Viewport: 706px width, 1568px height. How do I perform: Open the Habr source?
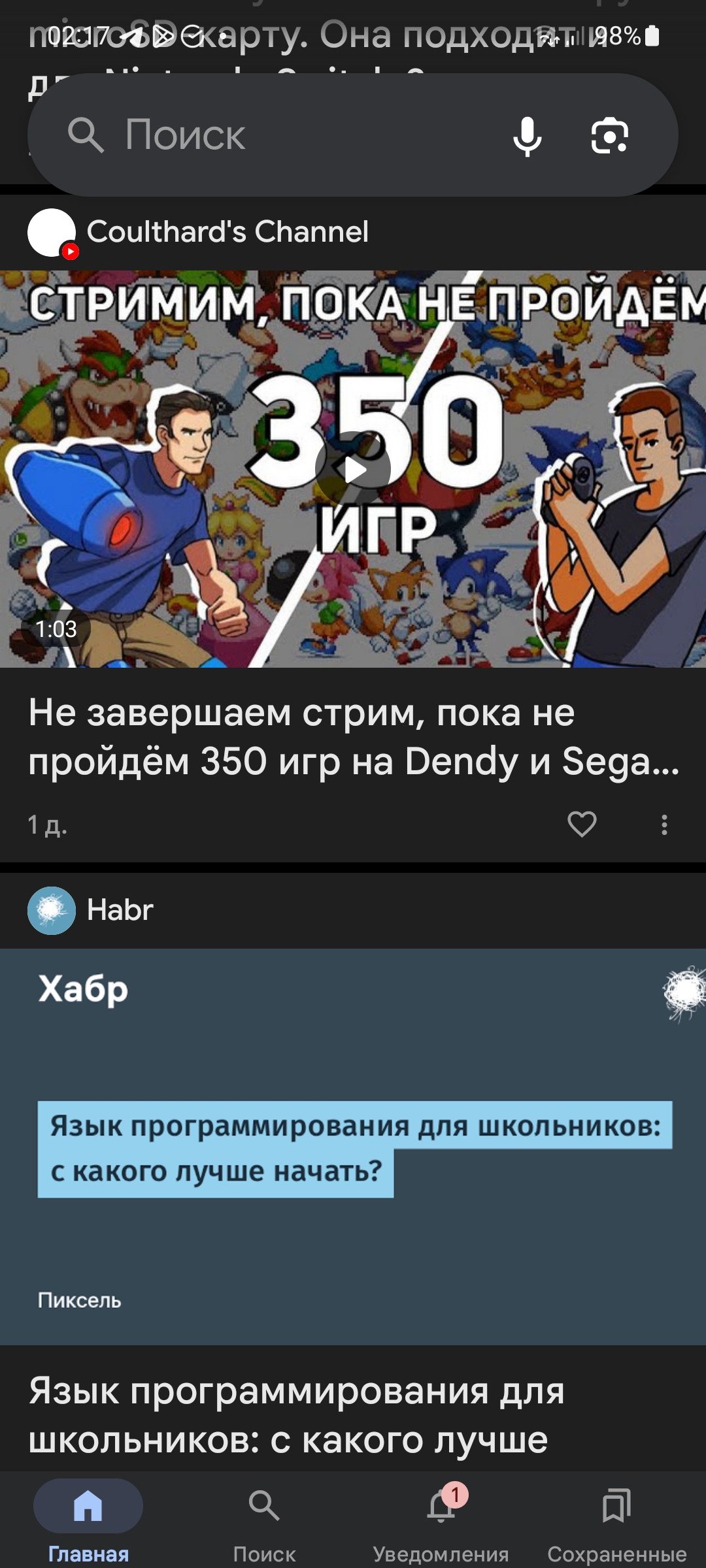(120, 910)
